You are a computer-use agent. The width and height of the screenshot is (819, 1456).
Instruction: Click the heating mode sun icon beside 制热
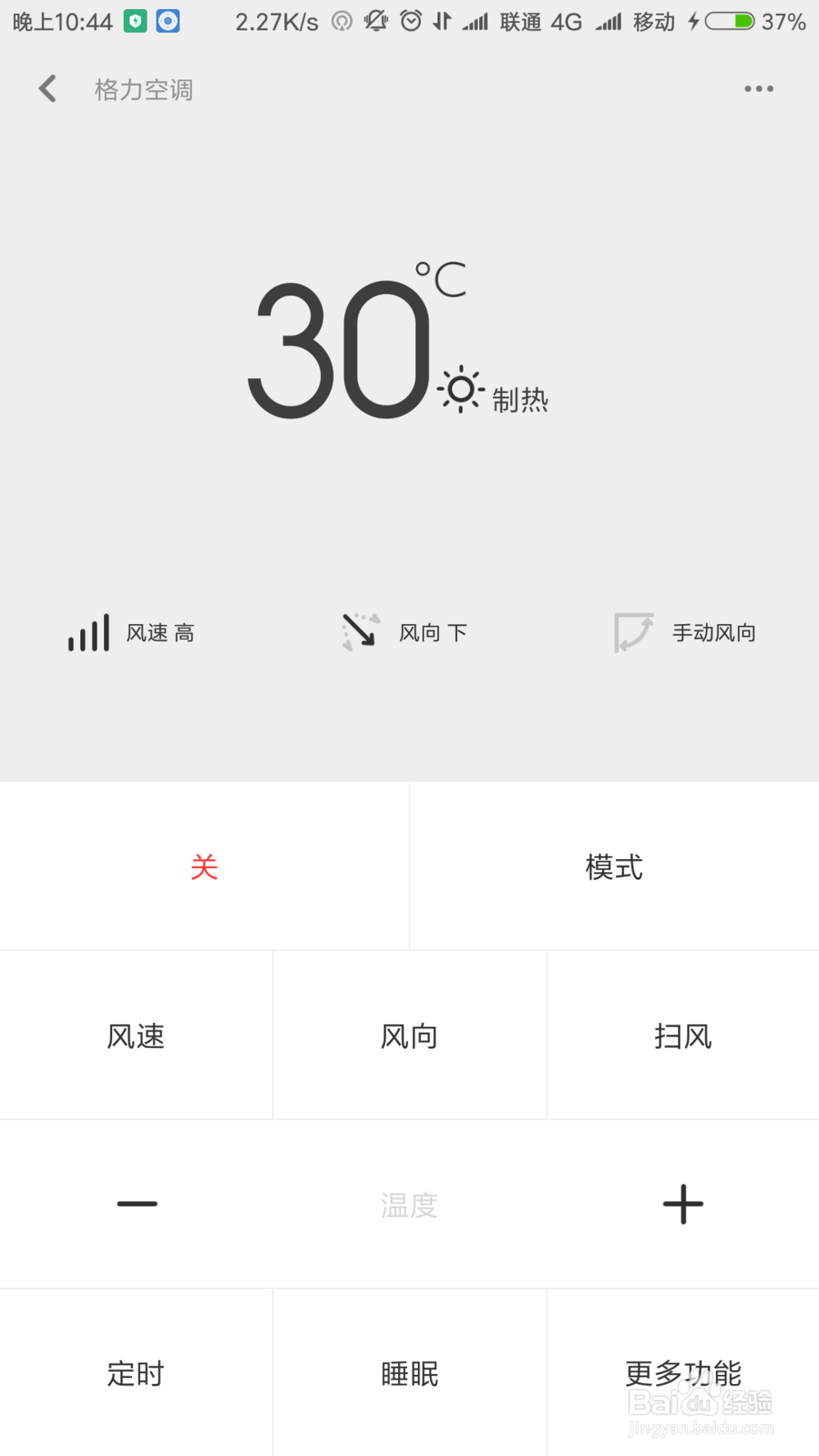pos(460,388)
